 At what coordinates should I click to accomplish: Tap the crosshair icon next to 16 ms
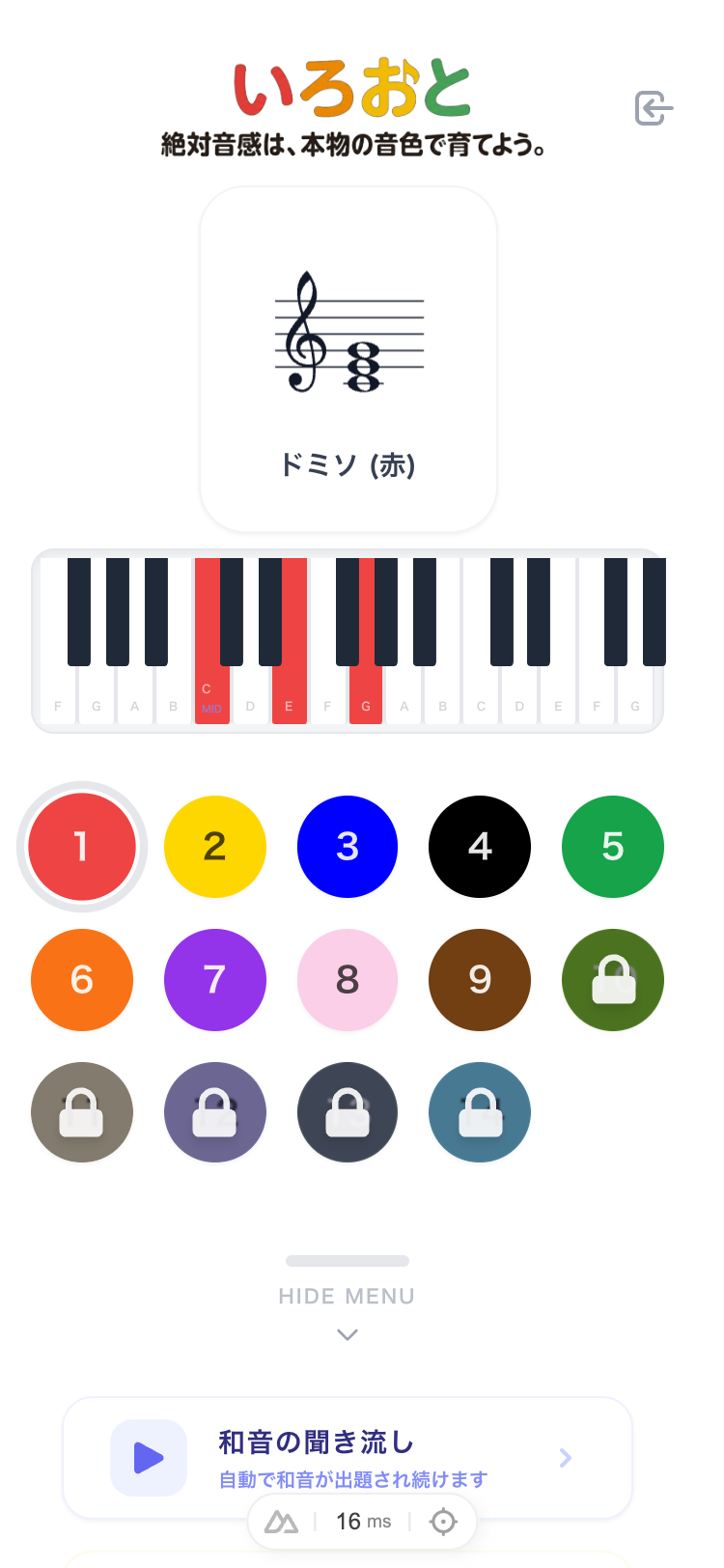[x=443, y=1522]
